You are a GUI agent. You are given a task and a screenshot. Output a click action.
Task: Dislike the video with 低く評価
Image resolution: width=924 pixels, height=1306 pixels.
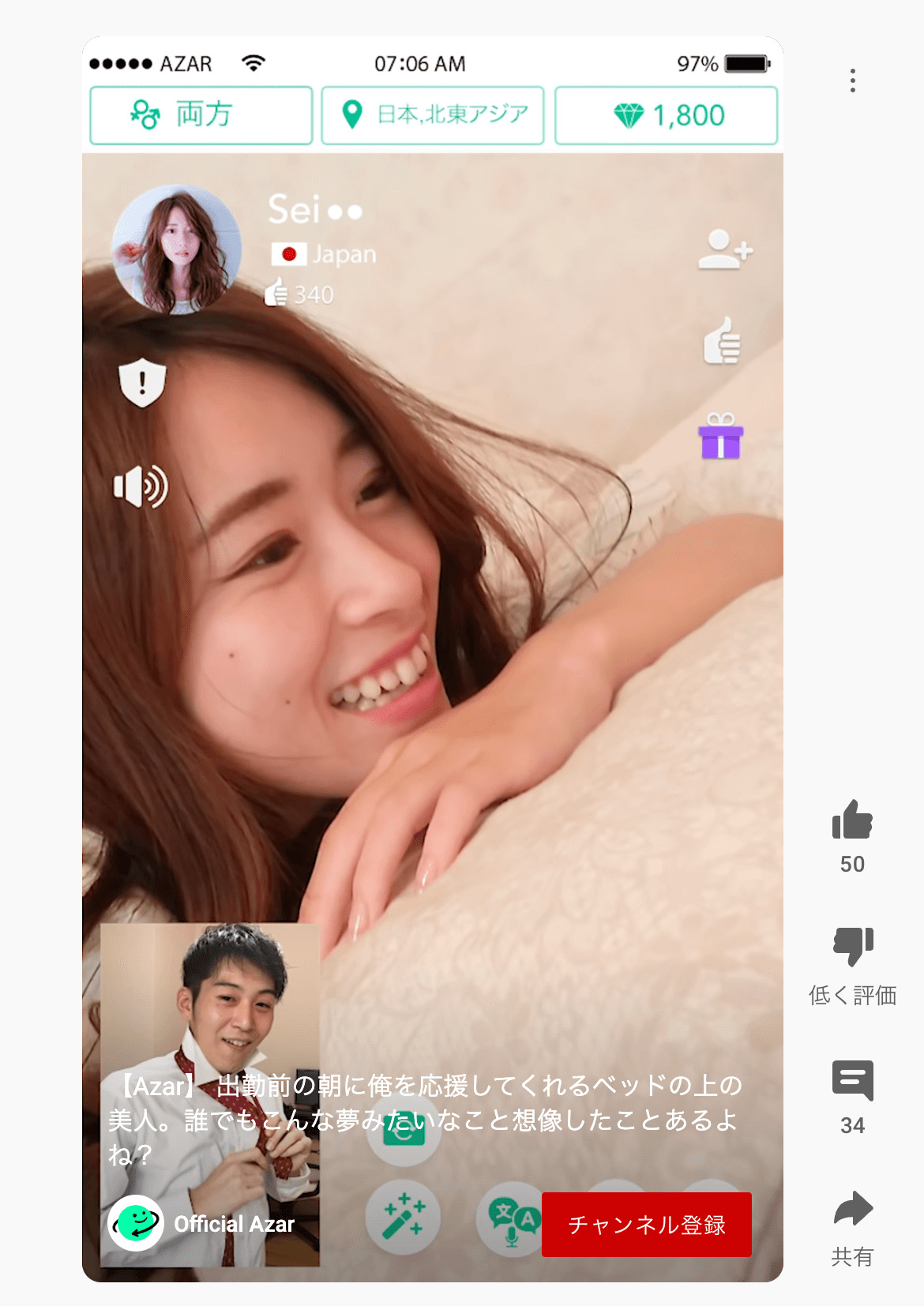tap(852, 946)
